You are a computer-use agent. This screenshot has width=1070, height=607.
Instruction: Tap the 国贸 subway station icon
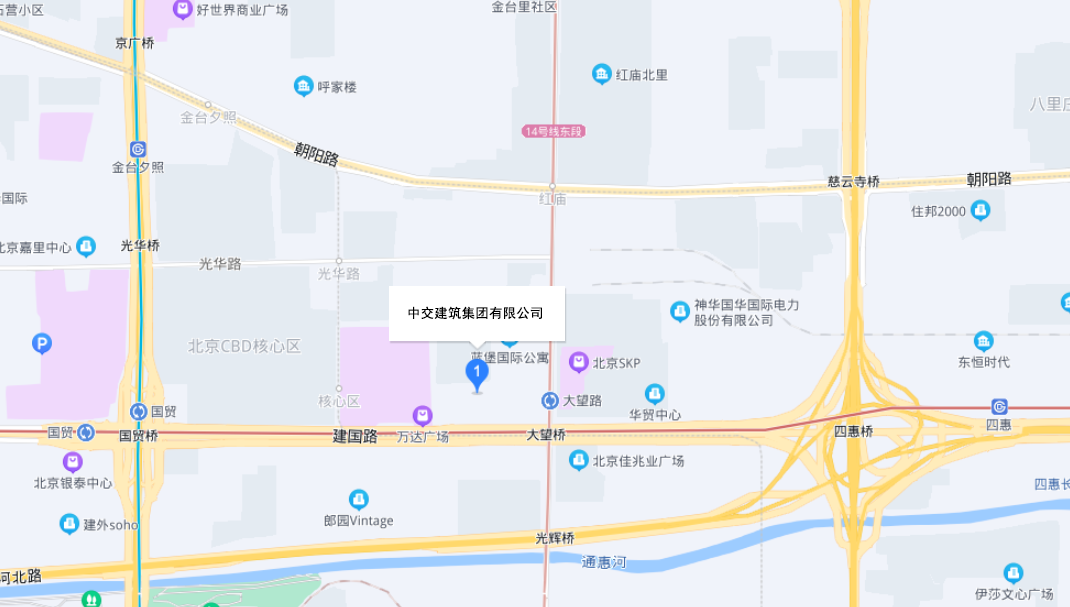coord(87,433)
